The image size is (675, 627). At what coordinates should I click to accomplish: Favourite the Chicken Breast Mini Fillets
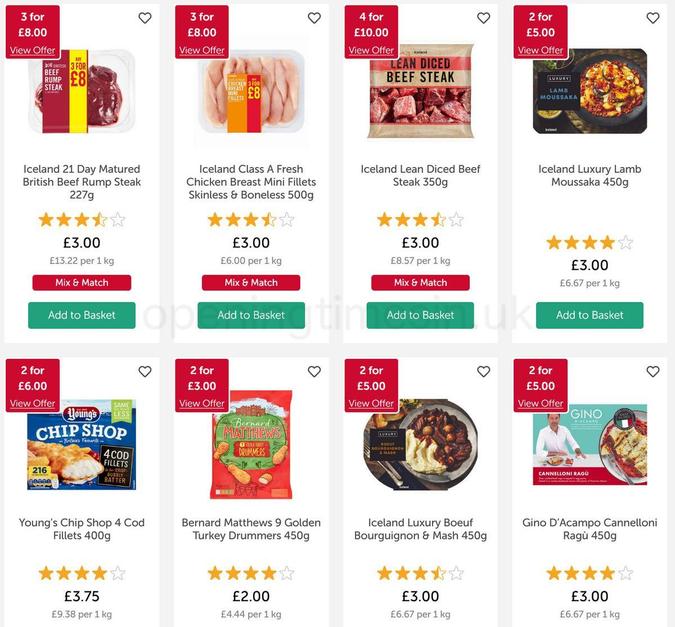click(314, 18)
